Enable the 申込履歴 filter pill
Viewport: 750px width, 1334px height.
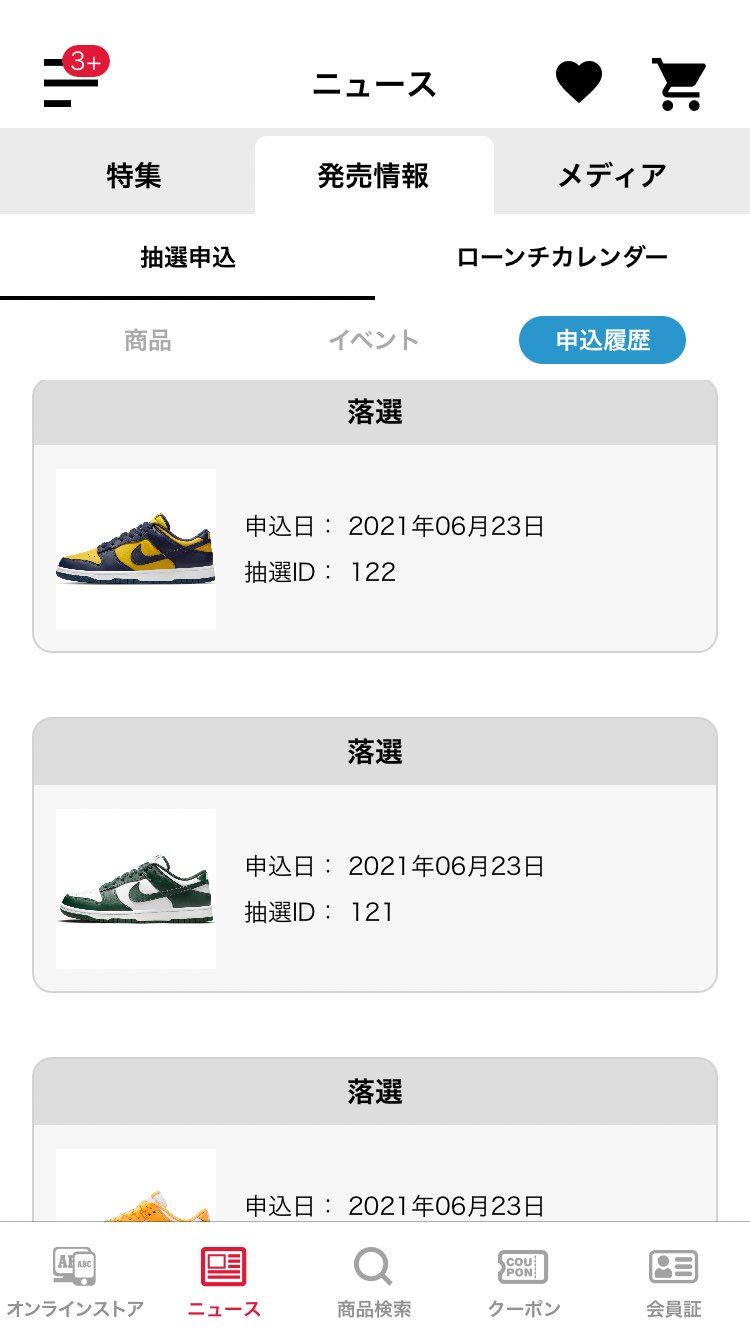601,340
